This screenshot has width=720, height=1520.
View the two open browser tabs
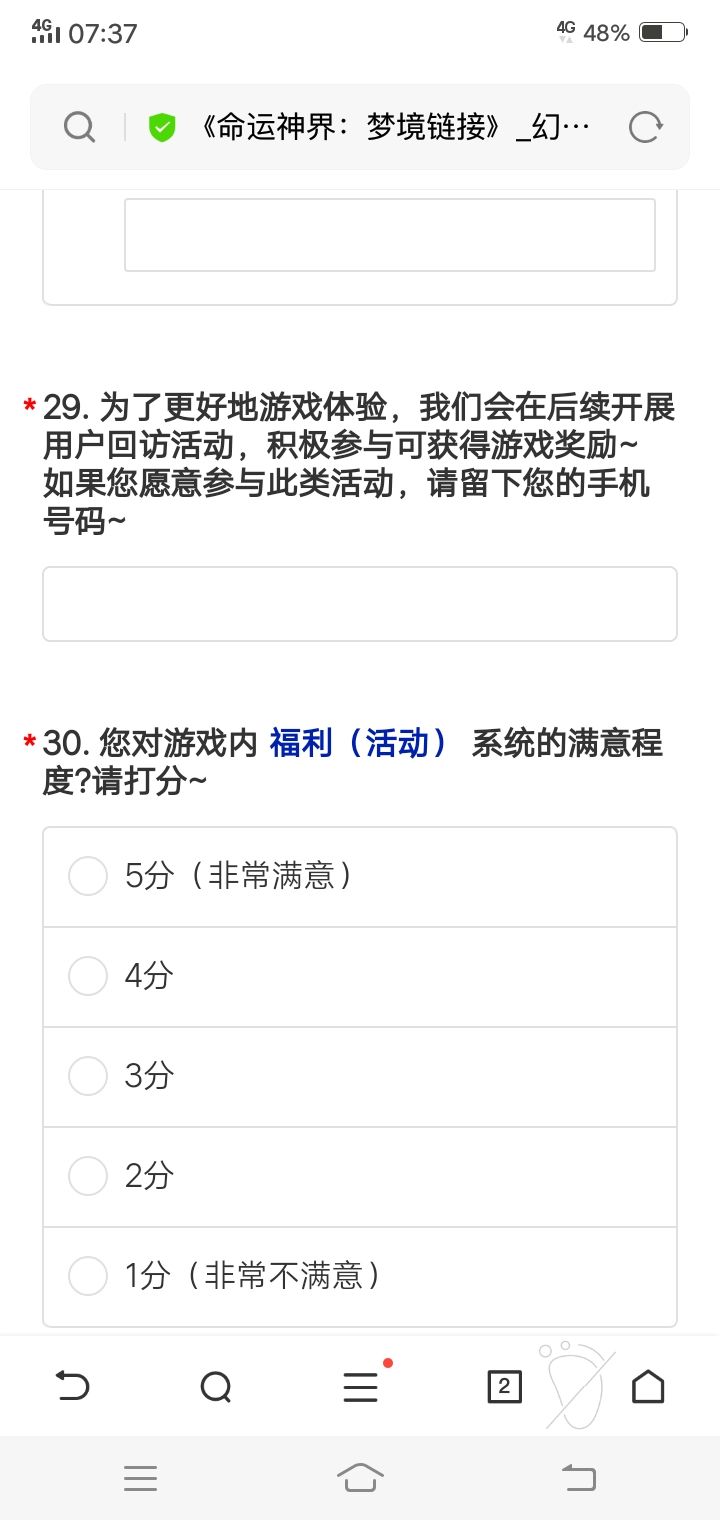pos(504,1387)
